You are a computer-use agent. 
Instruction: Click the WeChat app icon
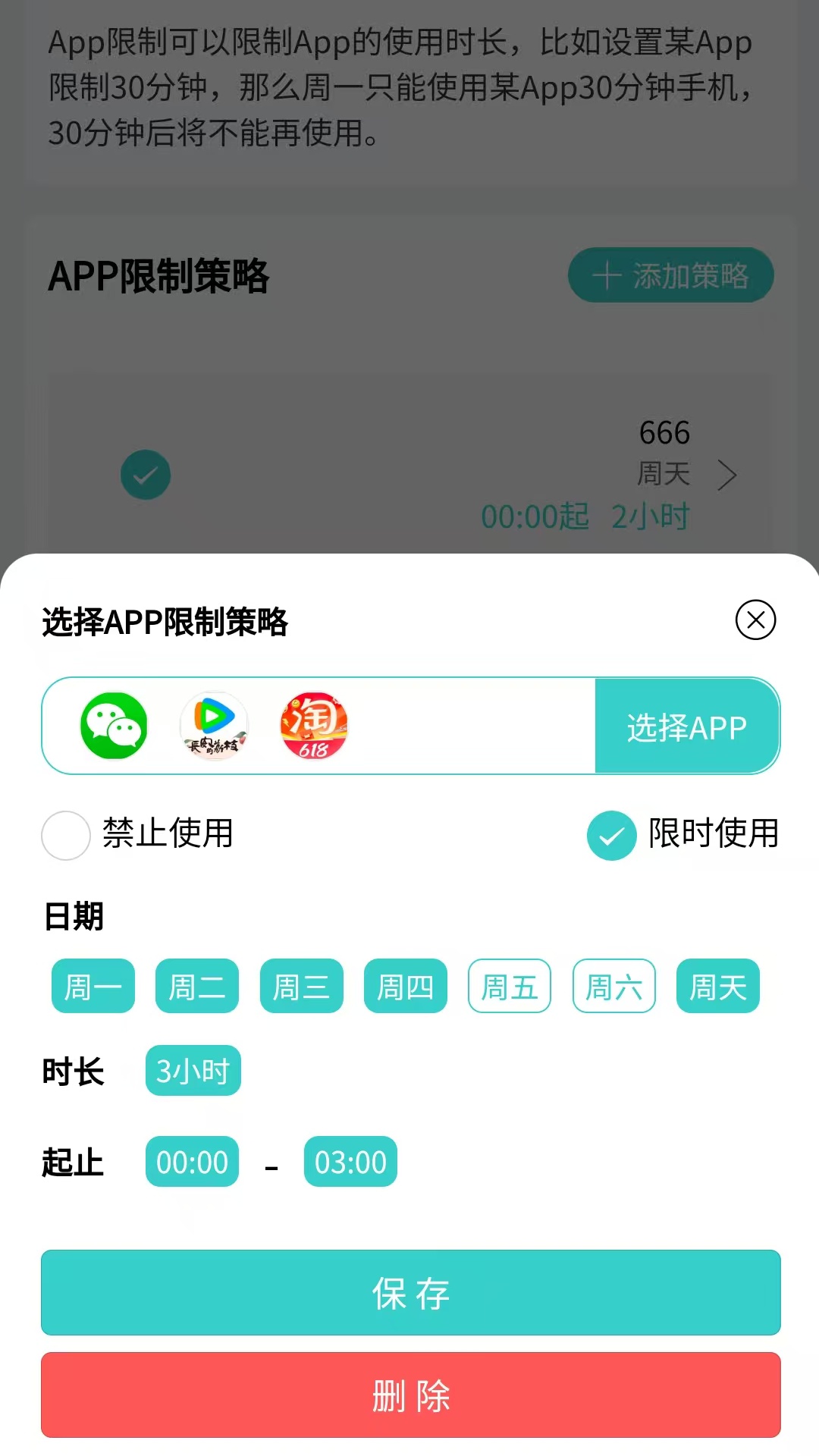pos(114,726)
